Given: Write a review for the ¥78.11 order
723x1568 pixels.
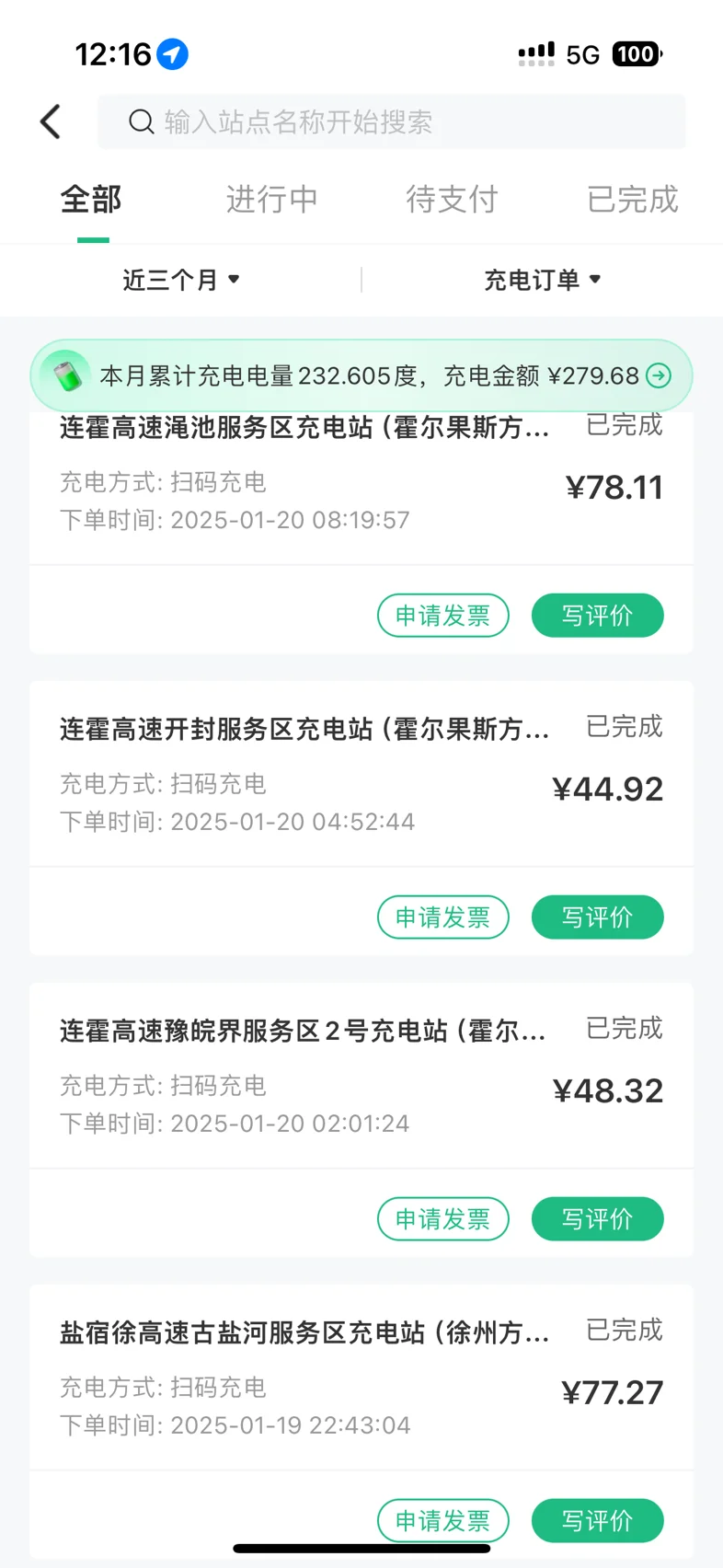Looking at the screenshot, I should [598, 616].
